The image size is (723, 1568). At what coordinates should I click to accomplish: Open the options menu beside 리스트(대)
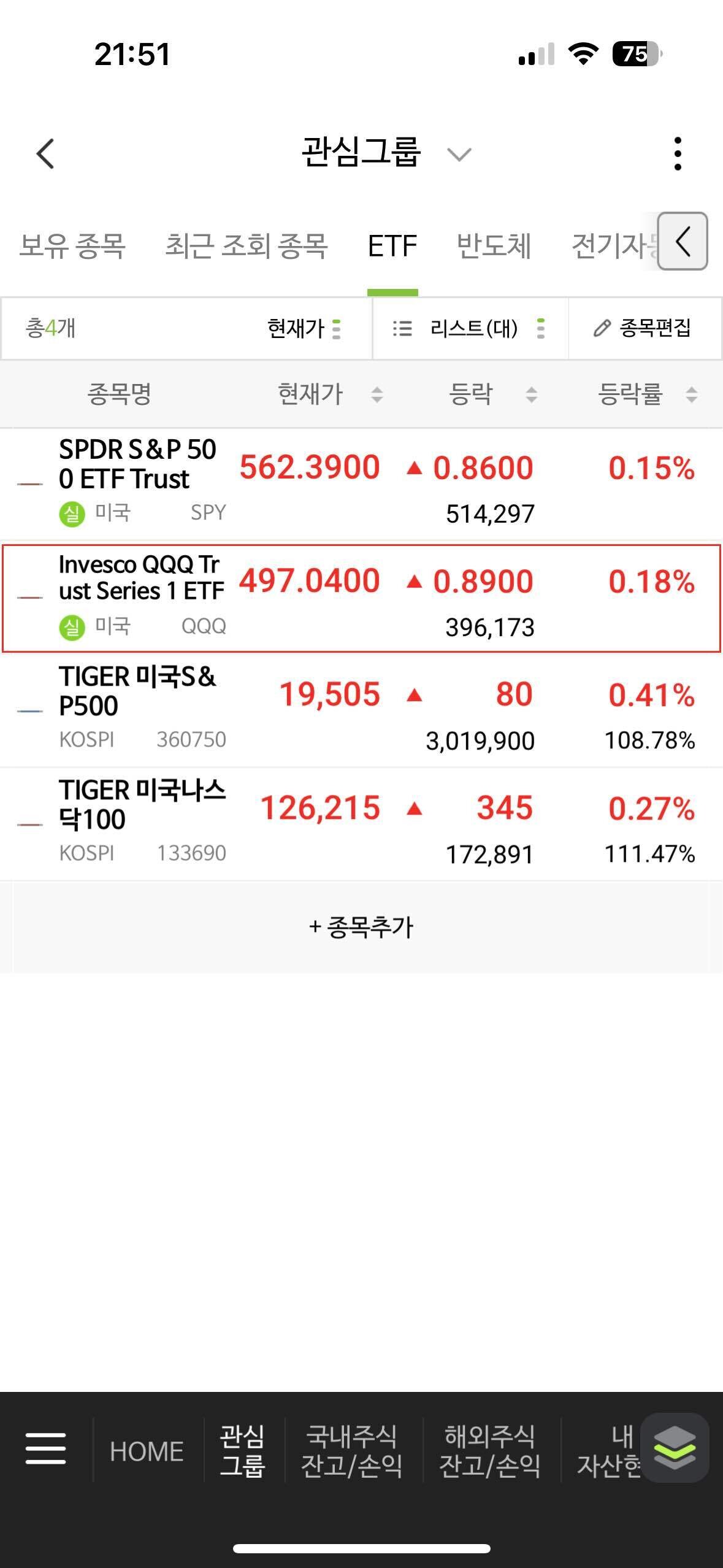point(541,329)
